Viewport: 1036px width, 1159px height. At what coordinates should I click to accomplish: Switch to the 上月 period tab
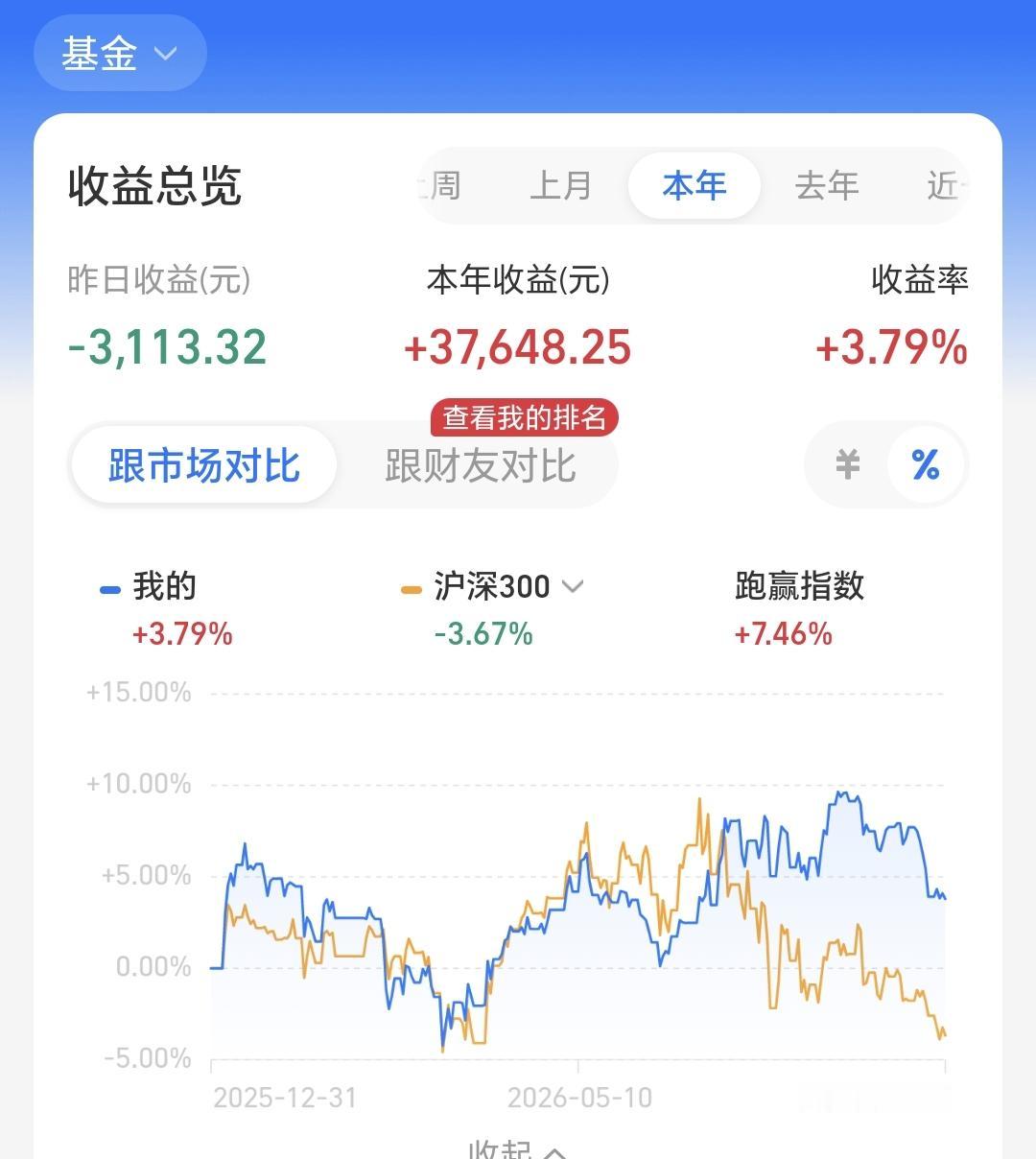[560, 185]
